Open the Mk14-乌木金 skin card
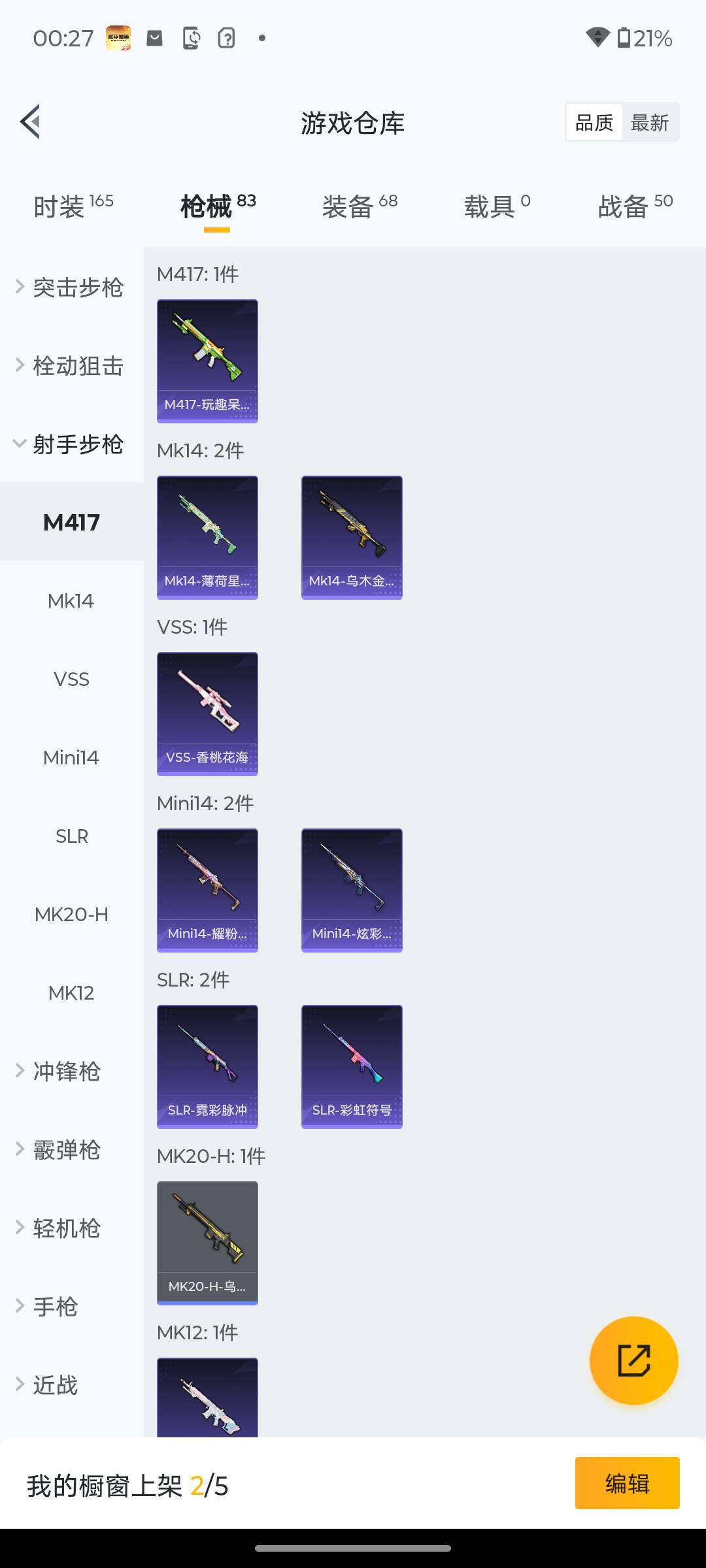The height and width of the screenshot is (1568, 706). point(352,537)
